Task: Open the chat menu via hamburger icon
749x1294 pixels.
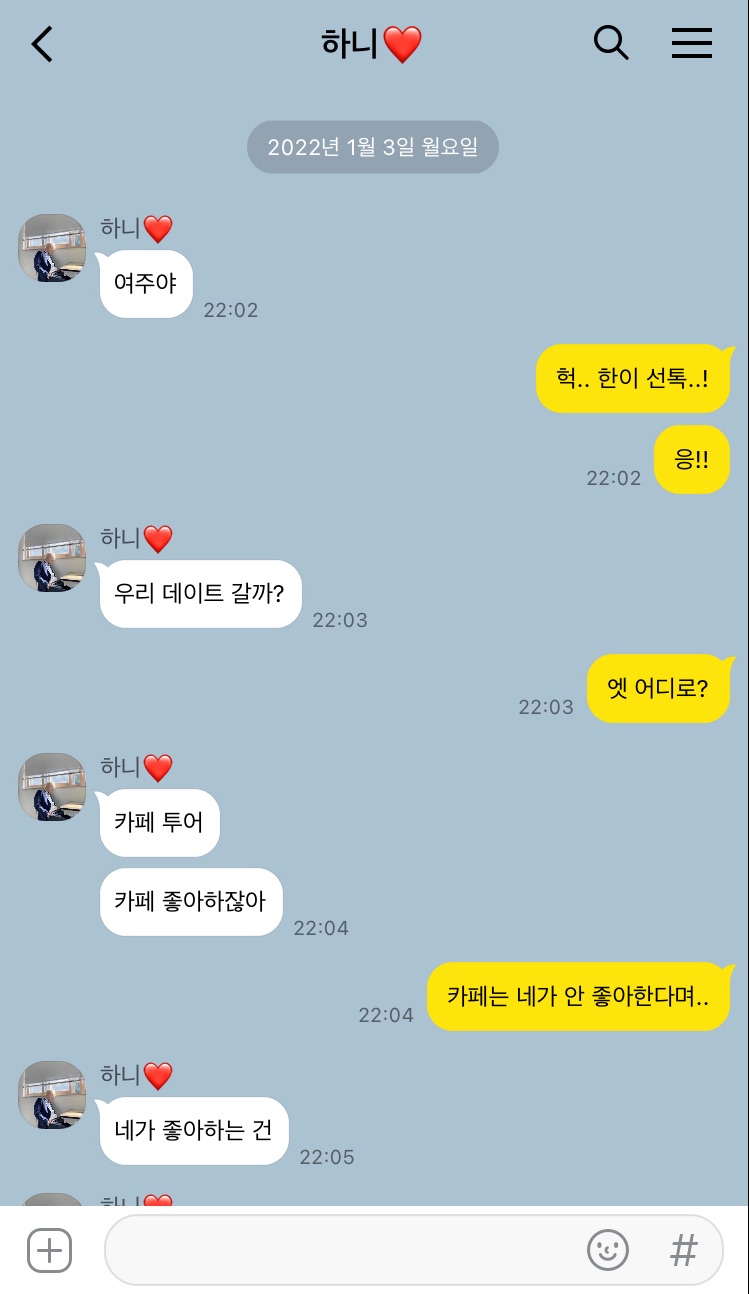Action: point(692,44)
